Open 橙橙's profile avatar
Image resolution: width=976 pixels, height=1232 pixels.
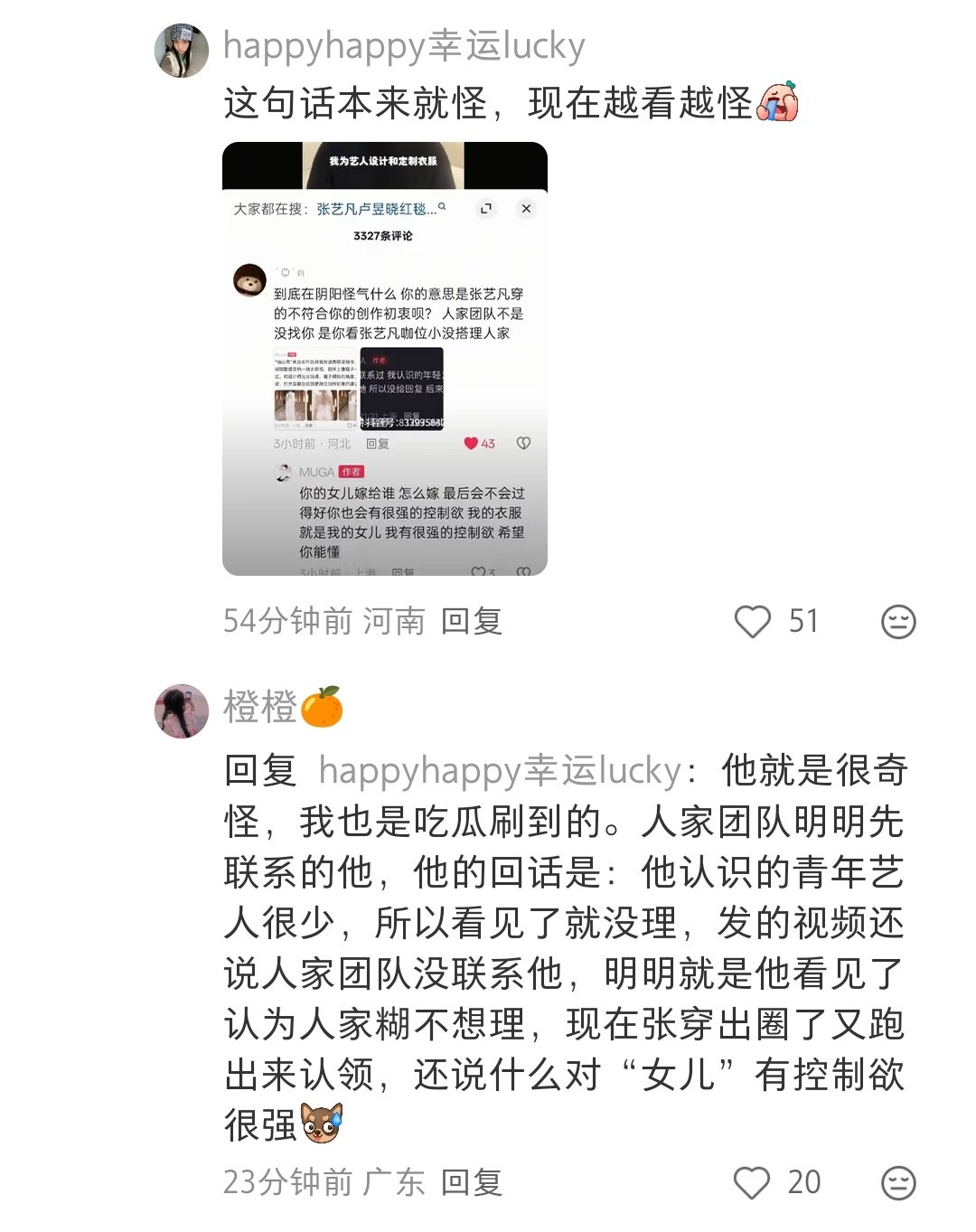point(182,710)
